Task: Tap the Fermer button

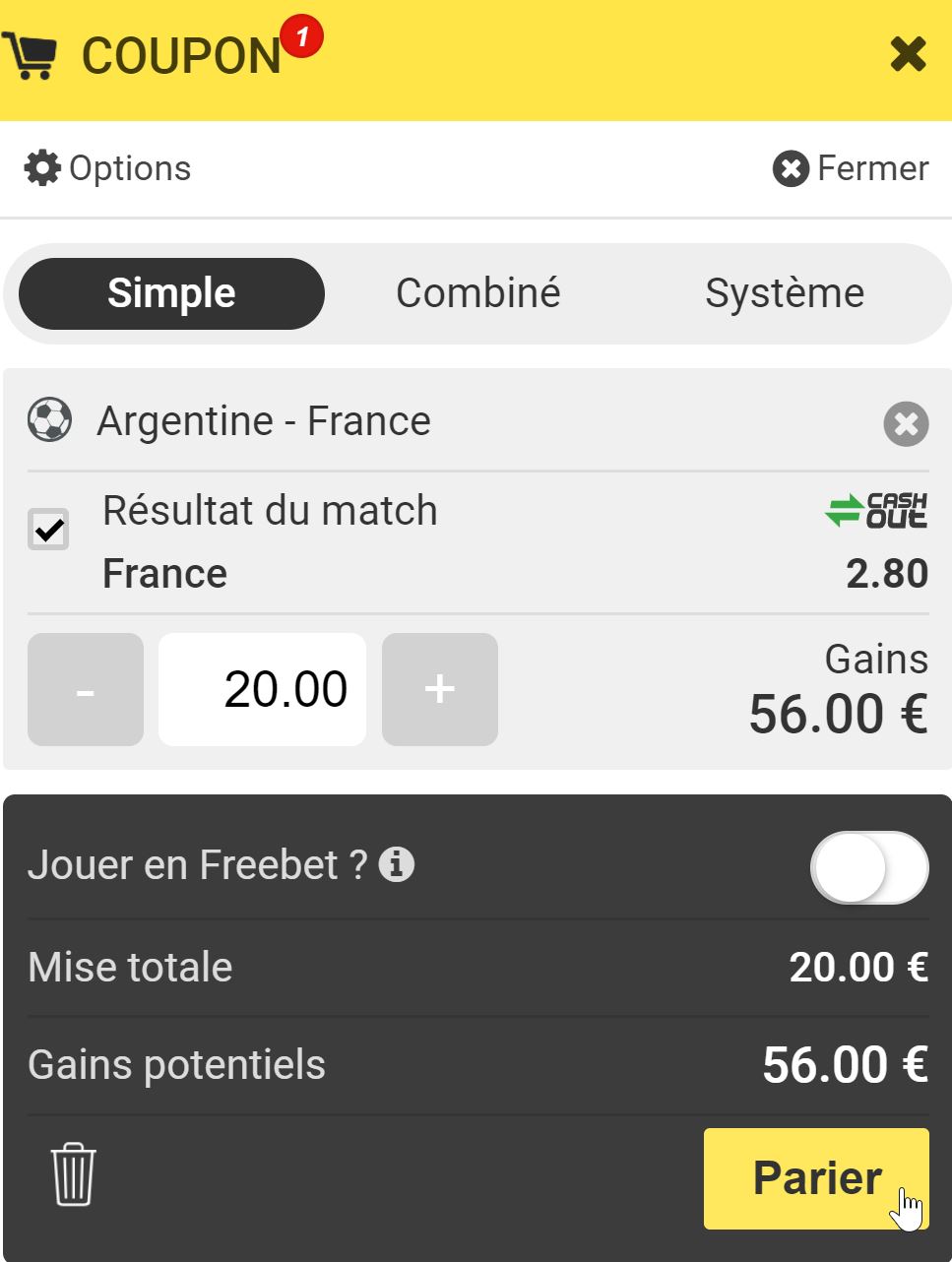Action: [851, 168]
